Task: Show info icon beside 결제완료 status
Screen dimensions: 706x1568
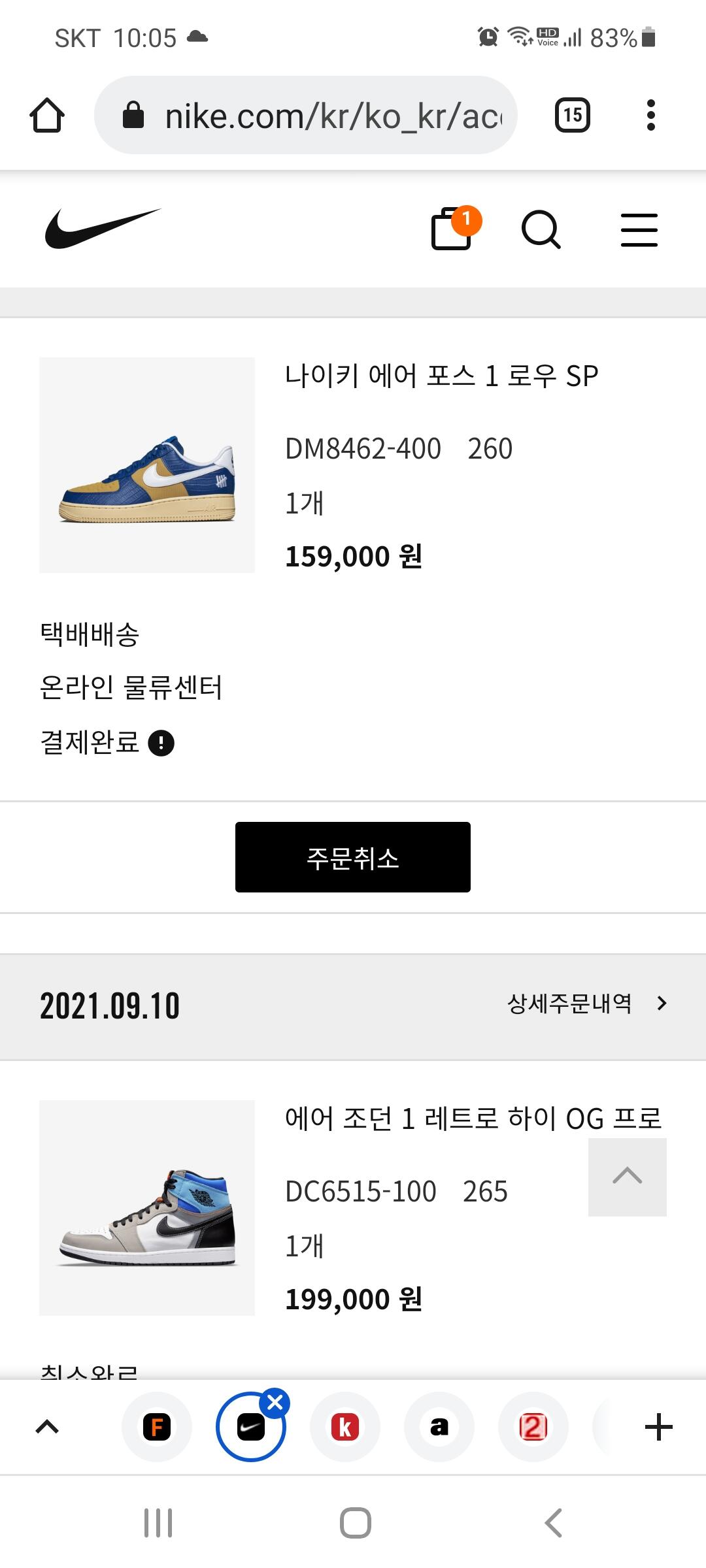Action: point(161,743)
